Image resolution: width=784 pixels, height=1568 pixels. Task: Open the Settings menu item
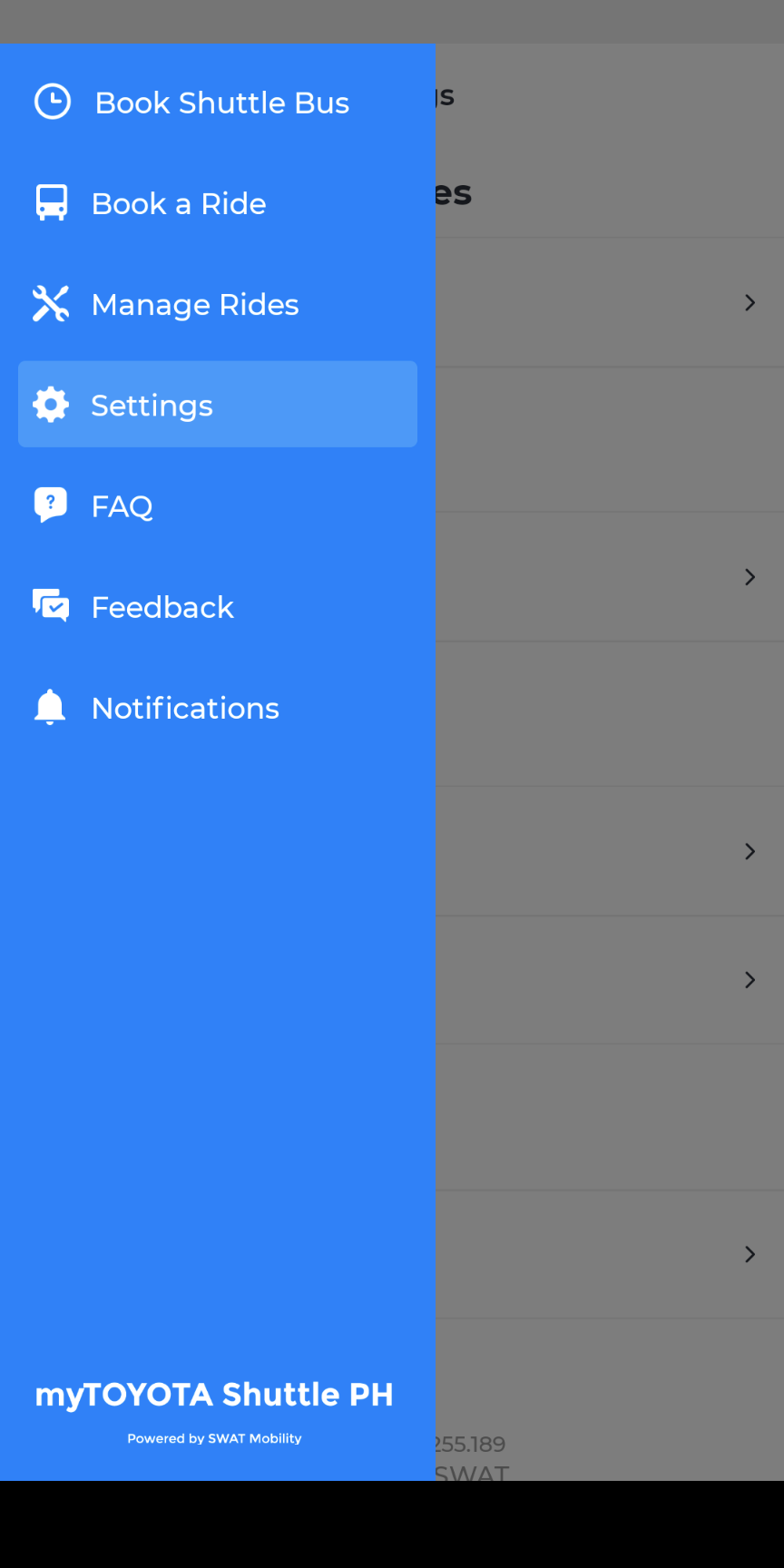152,405
